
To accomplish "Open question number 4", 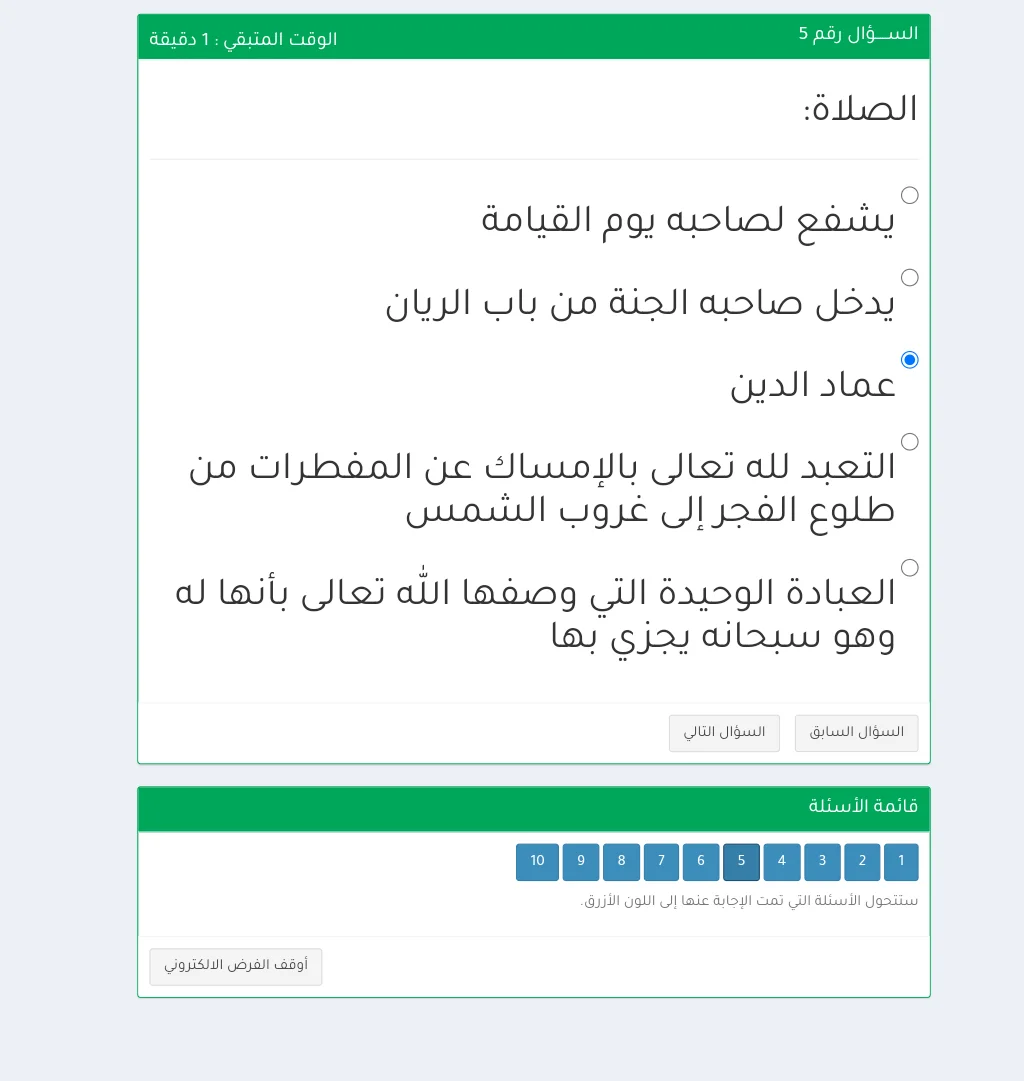I will pyautogui.click(x=782, y=862).
